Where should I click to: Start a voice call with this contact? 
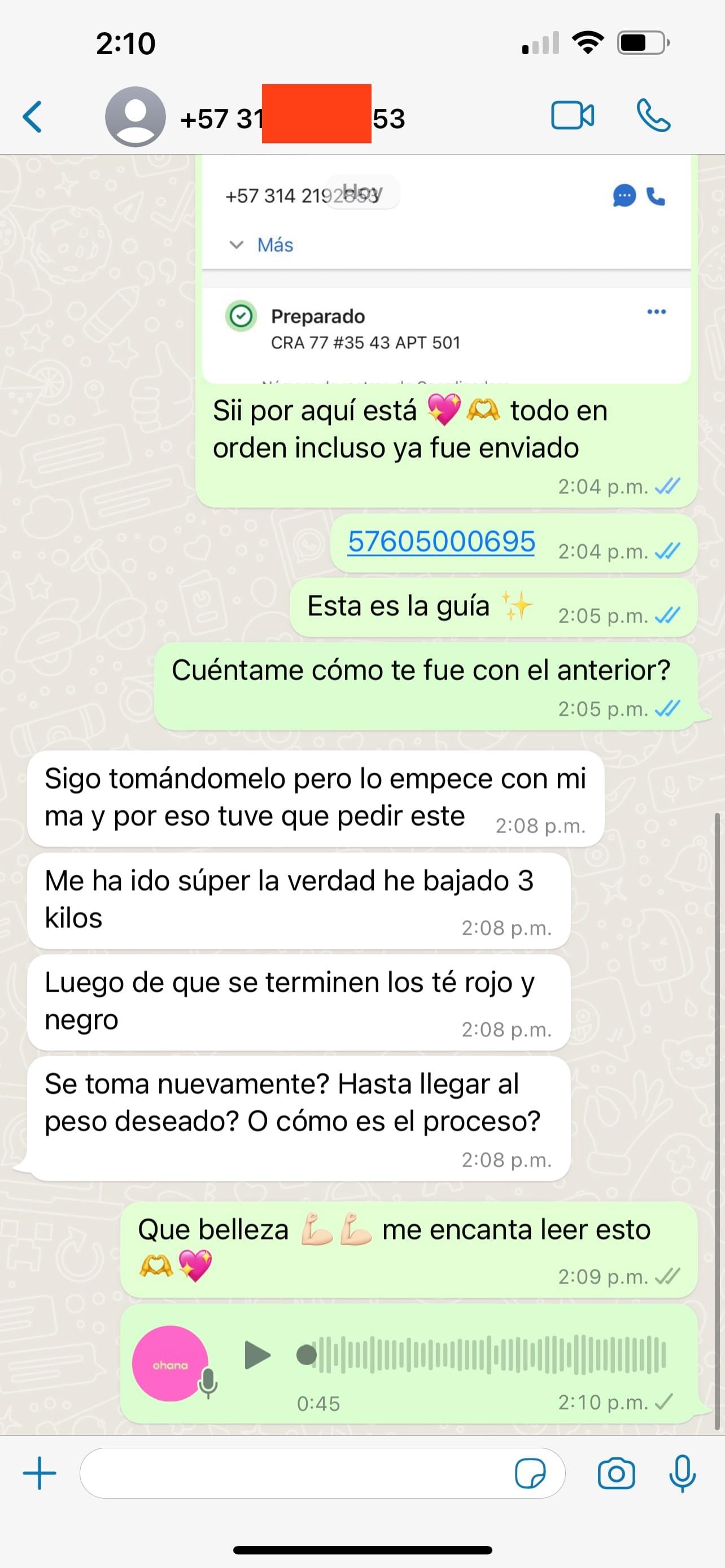coord(653,116)
